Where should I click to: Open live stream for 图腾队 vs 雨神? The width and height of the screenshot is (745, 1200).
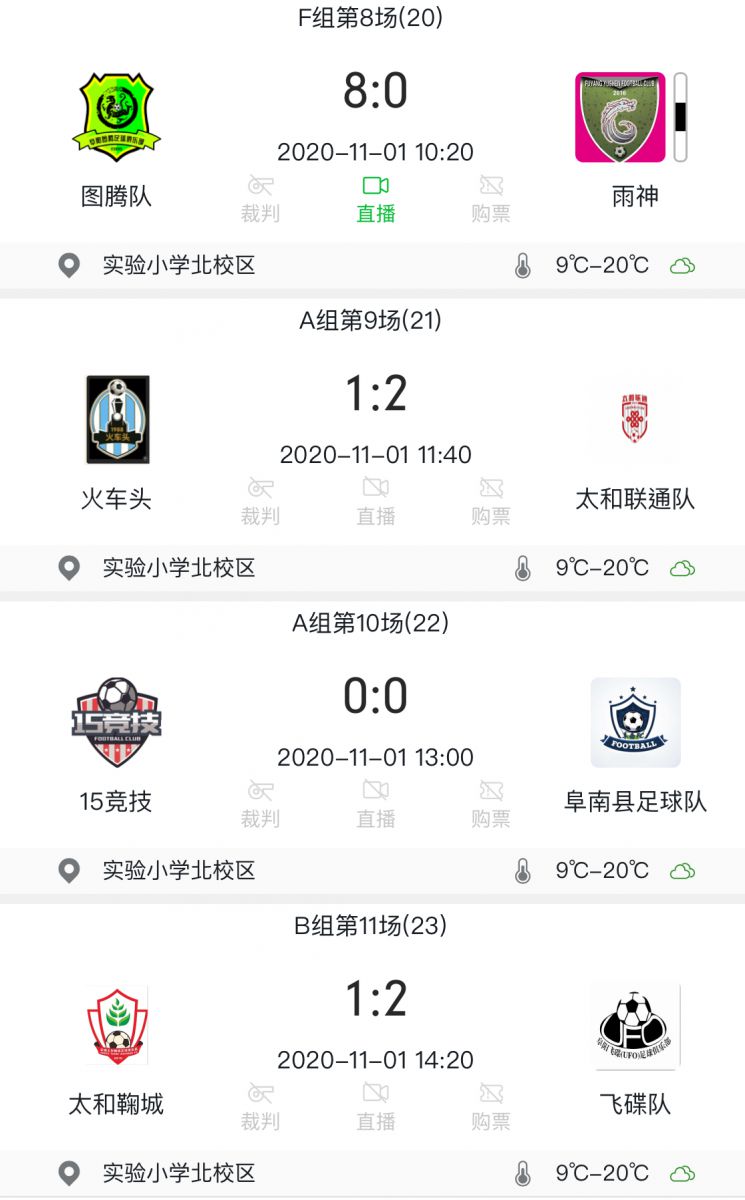375,198
